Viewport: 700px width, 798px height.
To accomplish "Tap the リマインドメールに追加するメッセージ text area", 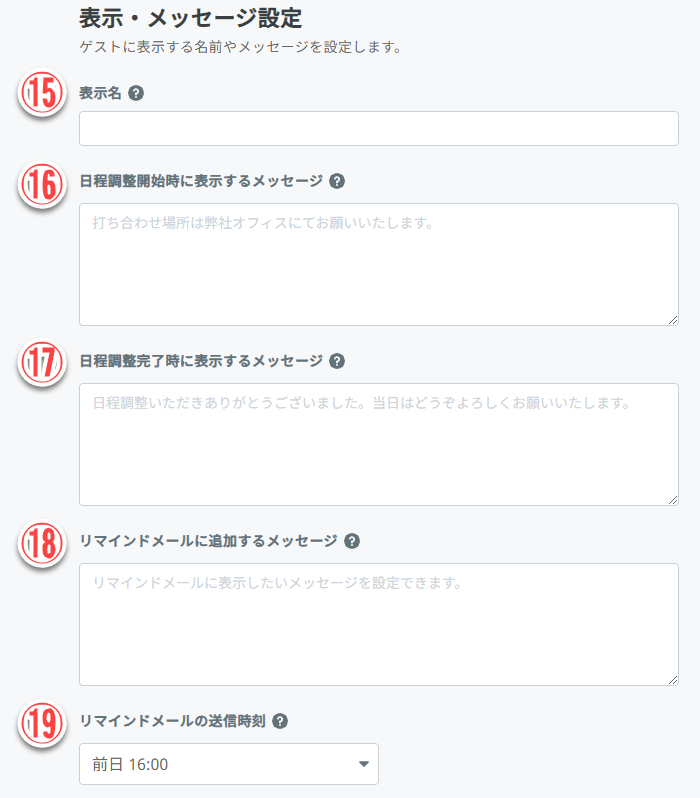I will pos(378,624).
